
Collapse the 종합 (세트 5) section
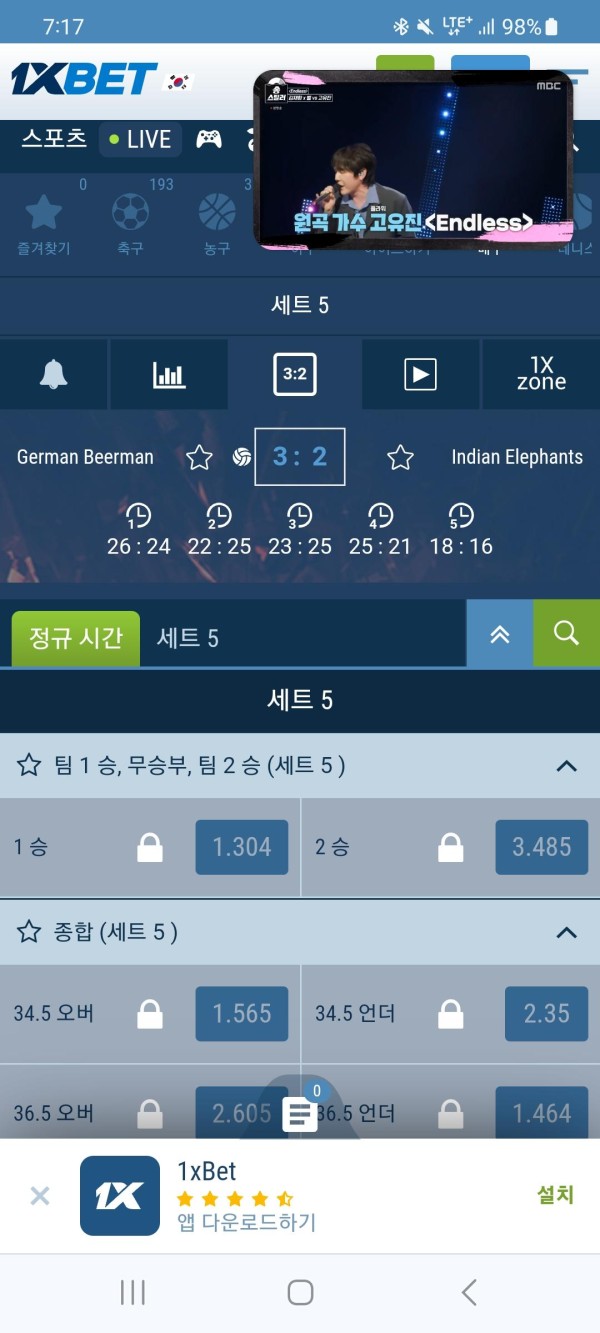566,932
